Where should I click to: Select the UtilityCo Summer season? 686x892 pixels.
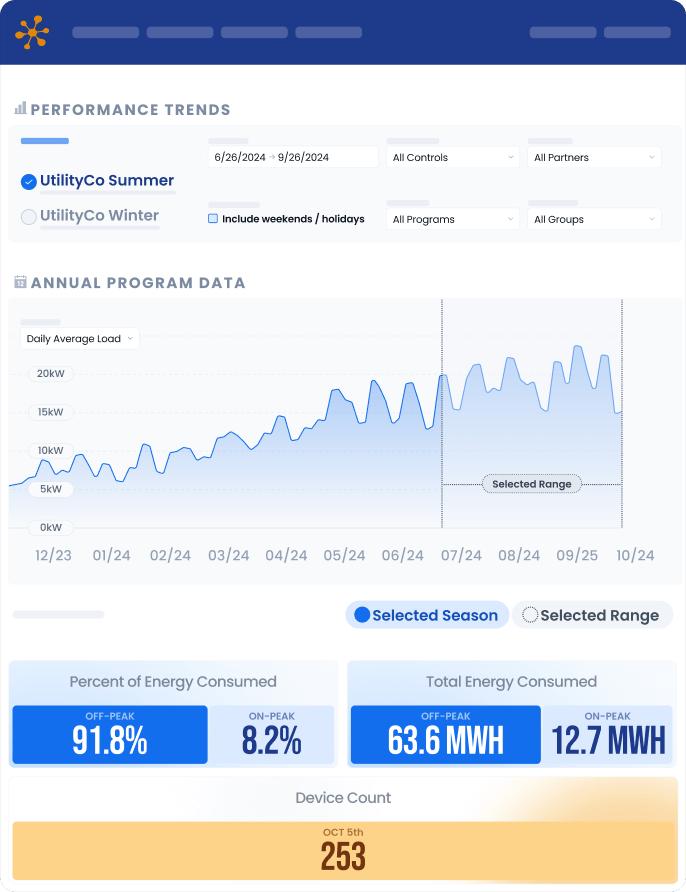click(x=97, y=181)
